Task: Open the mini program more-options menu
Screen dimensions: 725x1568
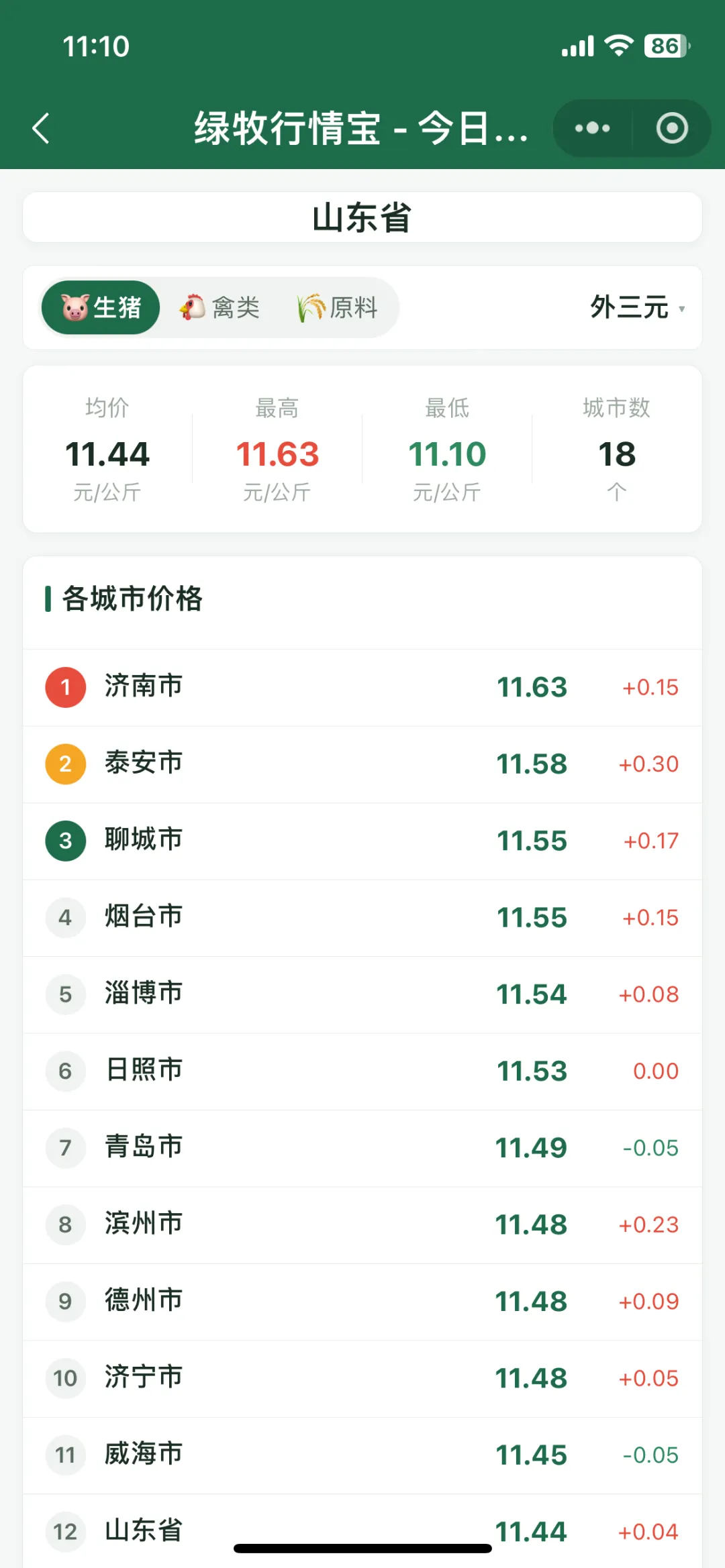Action: [x=593, y=128]
